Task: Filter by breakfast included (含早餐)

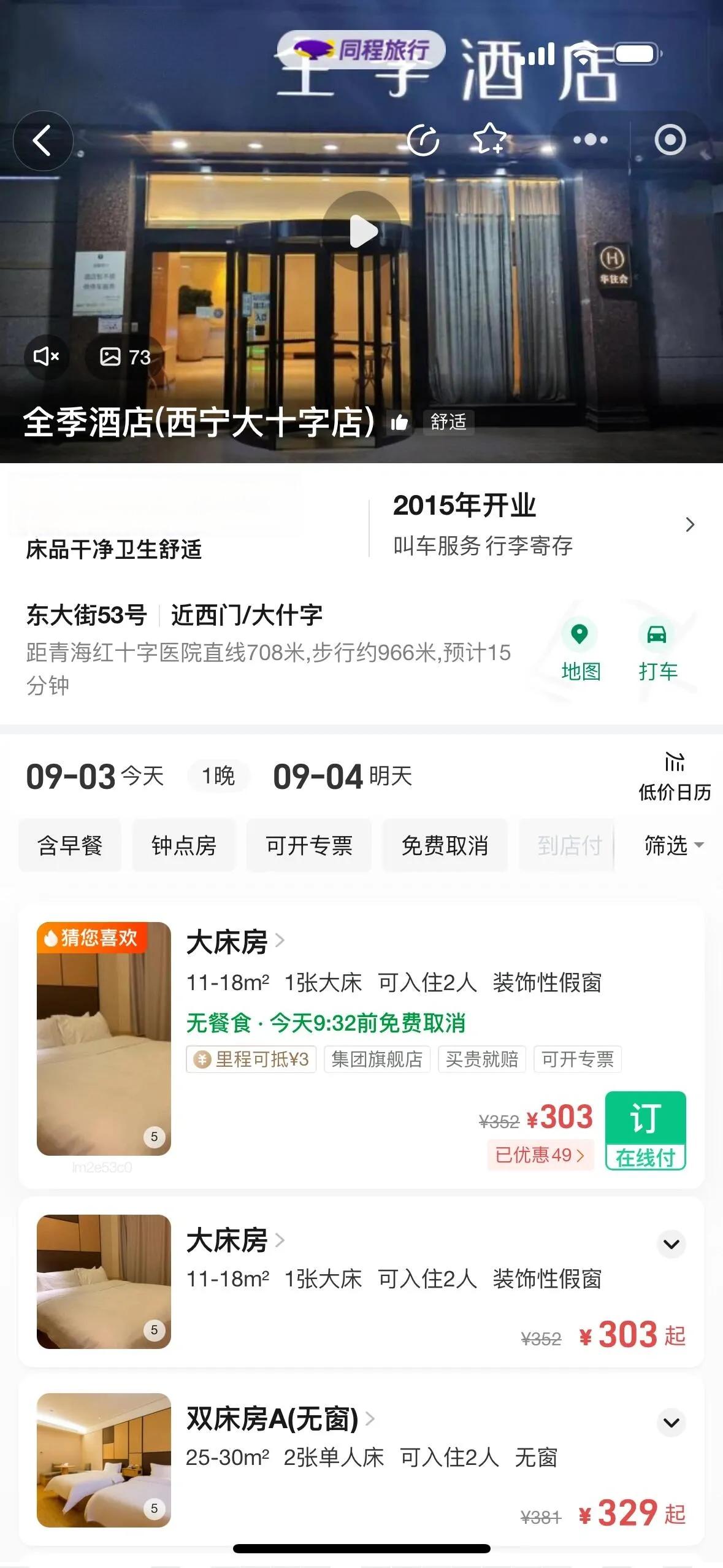Action: 70,845
